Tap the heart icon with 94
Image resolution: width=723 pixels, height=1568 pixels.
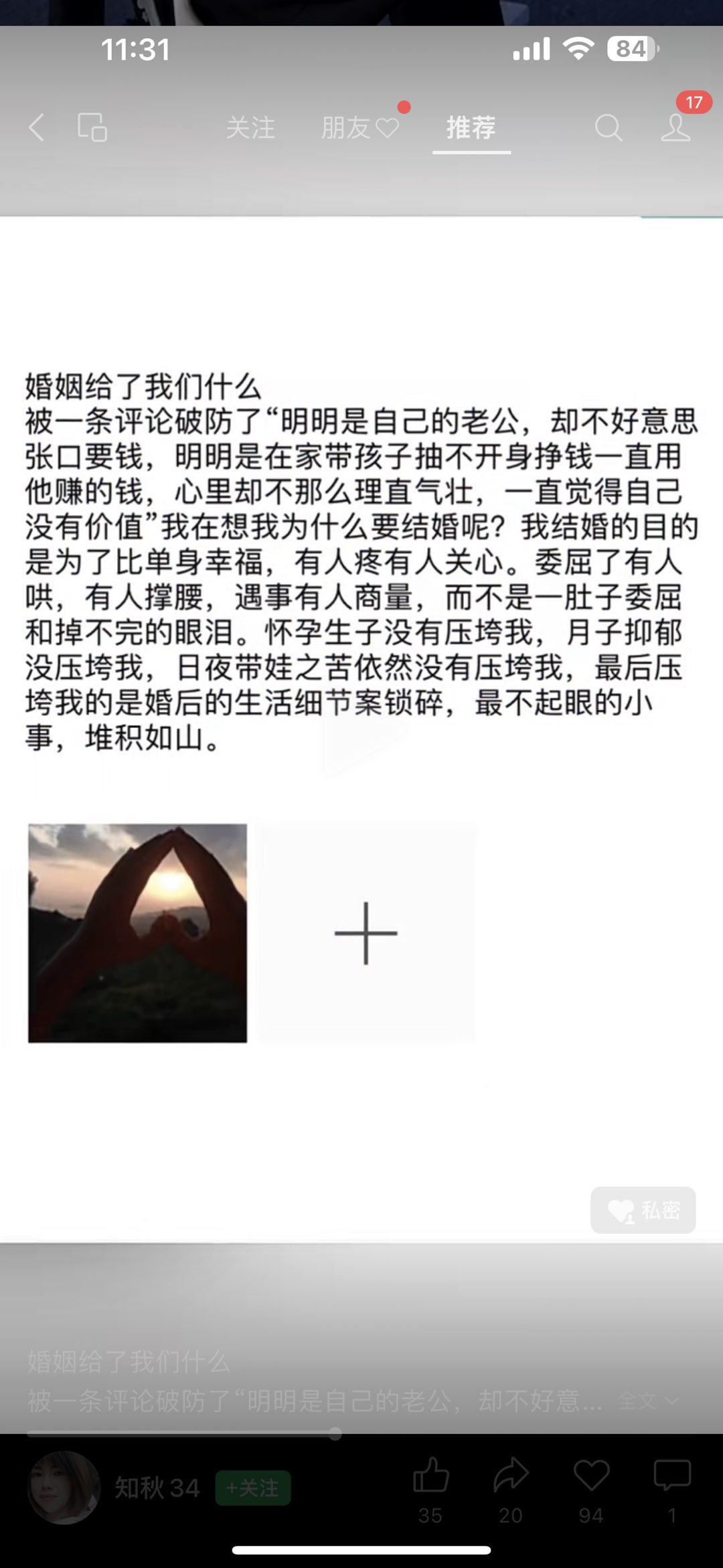click(591, 1477)
